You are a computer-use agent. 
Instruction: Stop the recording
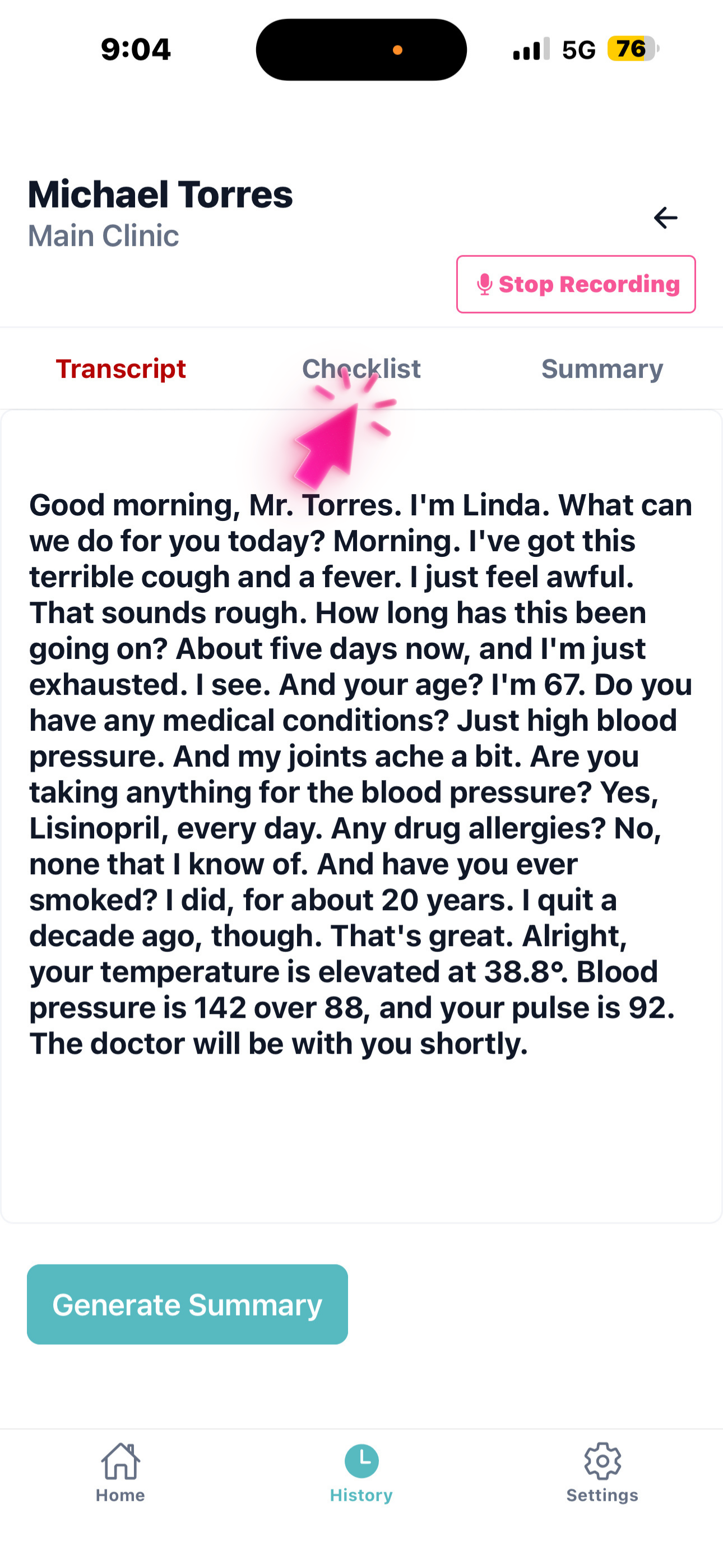tap(576, 284)
